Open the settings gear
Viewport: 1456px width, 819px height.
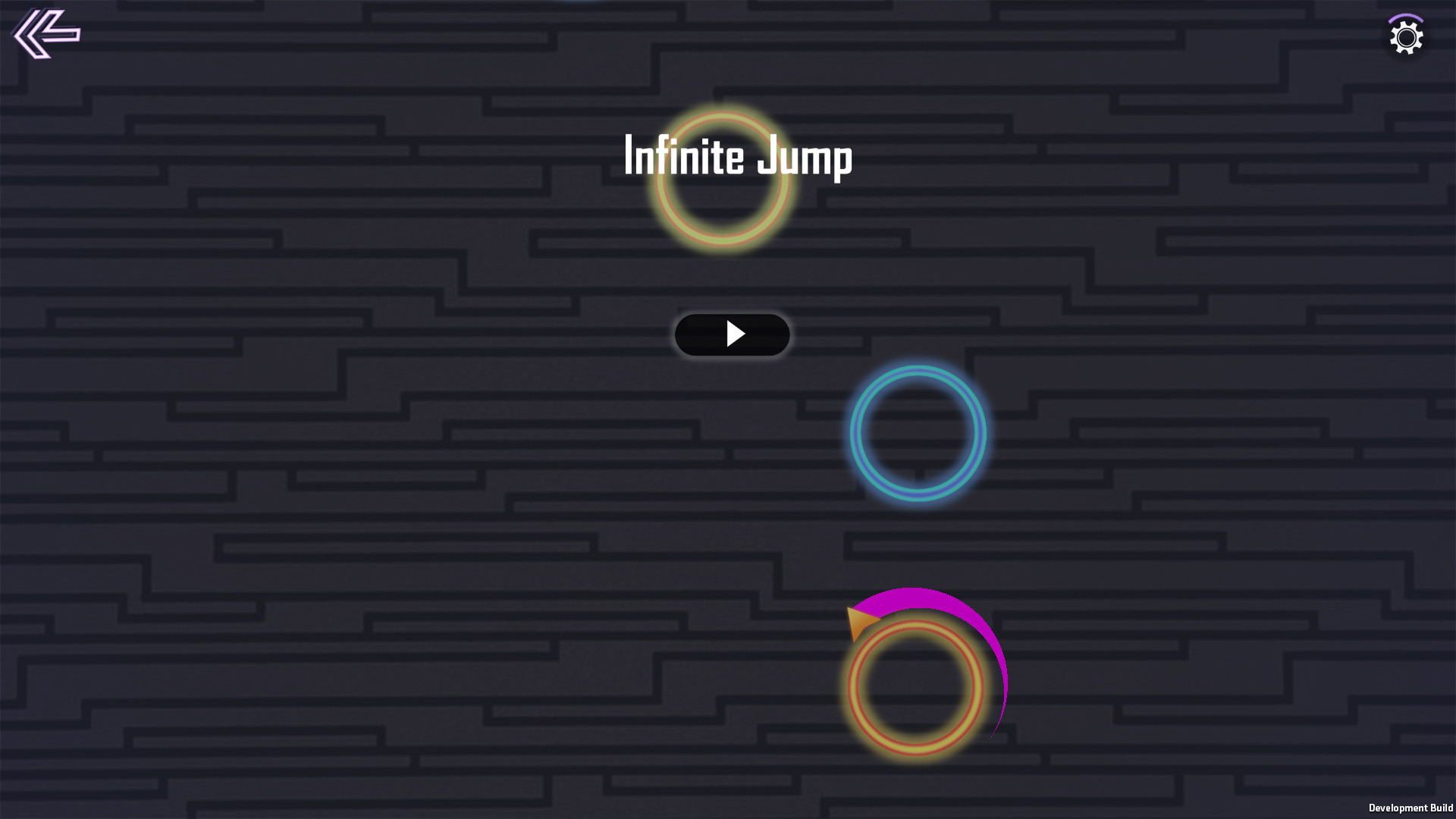pos(1406,37)
